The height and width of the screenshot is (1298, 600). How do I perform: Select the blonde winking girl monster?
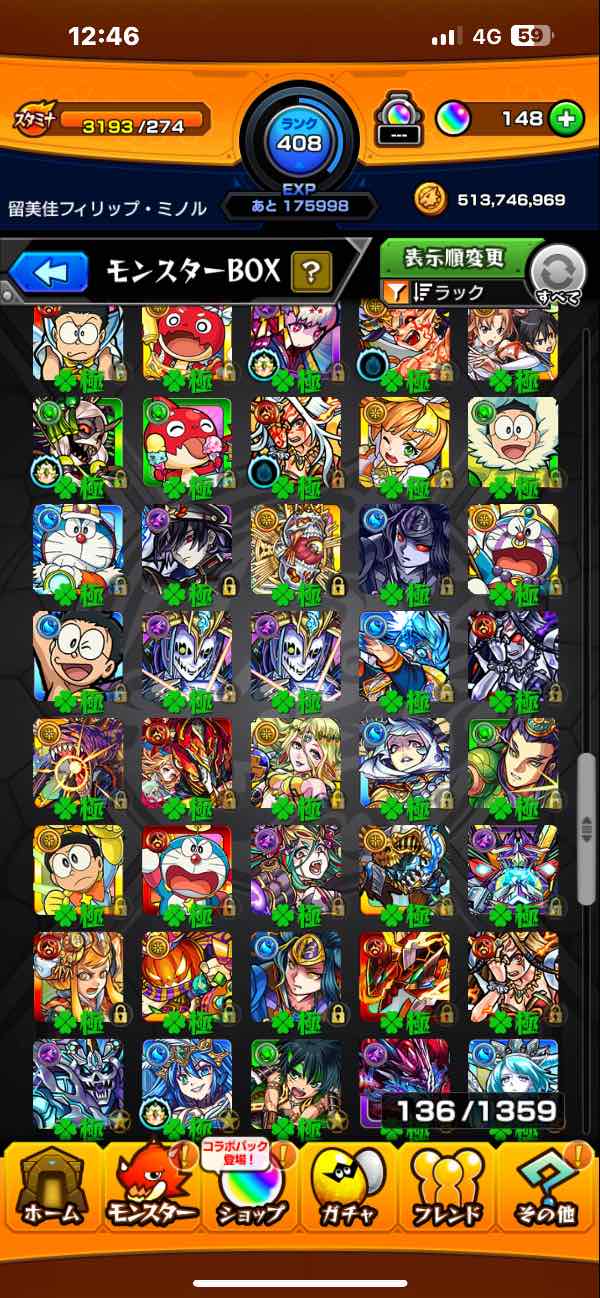tap(404, 440)
